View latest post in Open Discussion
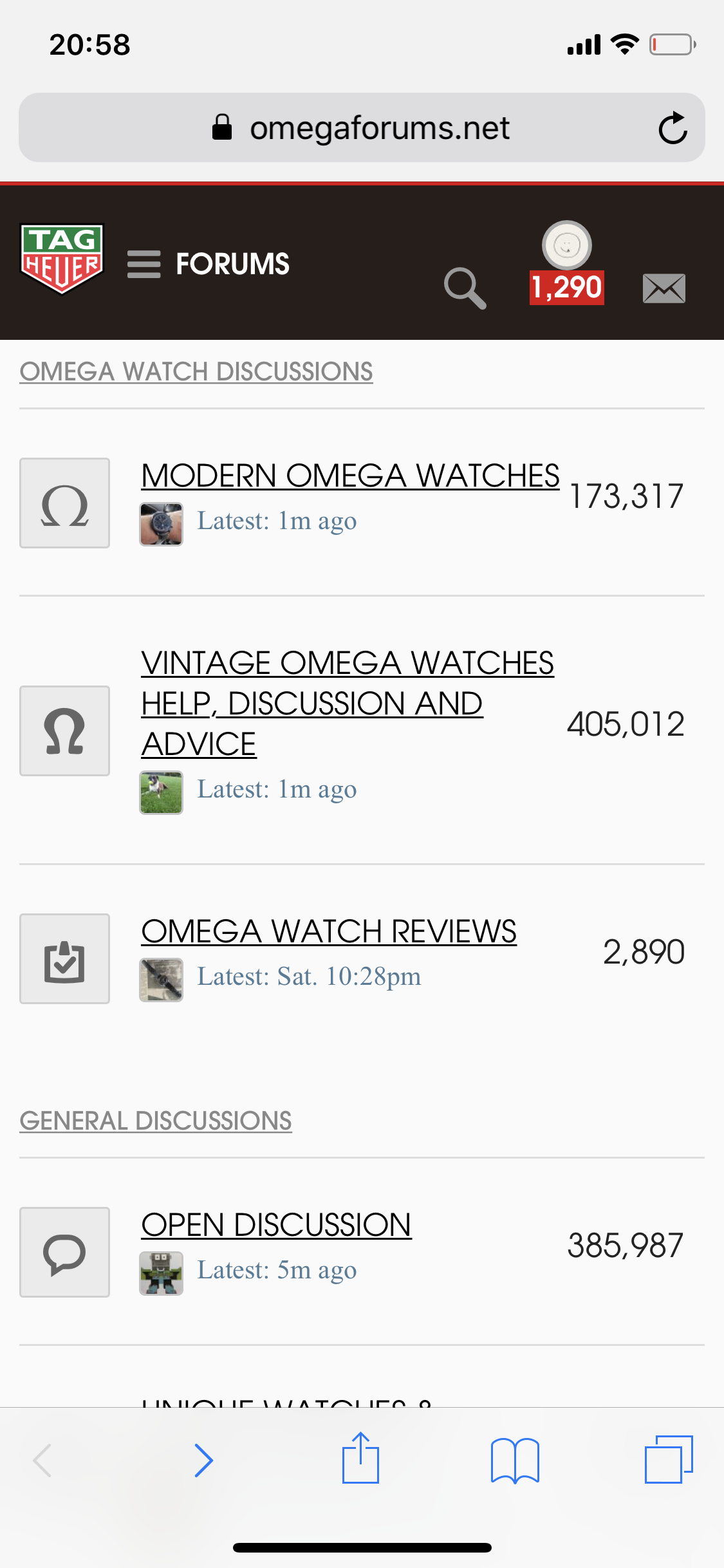Screen dimensions: 724x1568 click(x=277, y=1270)
